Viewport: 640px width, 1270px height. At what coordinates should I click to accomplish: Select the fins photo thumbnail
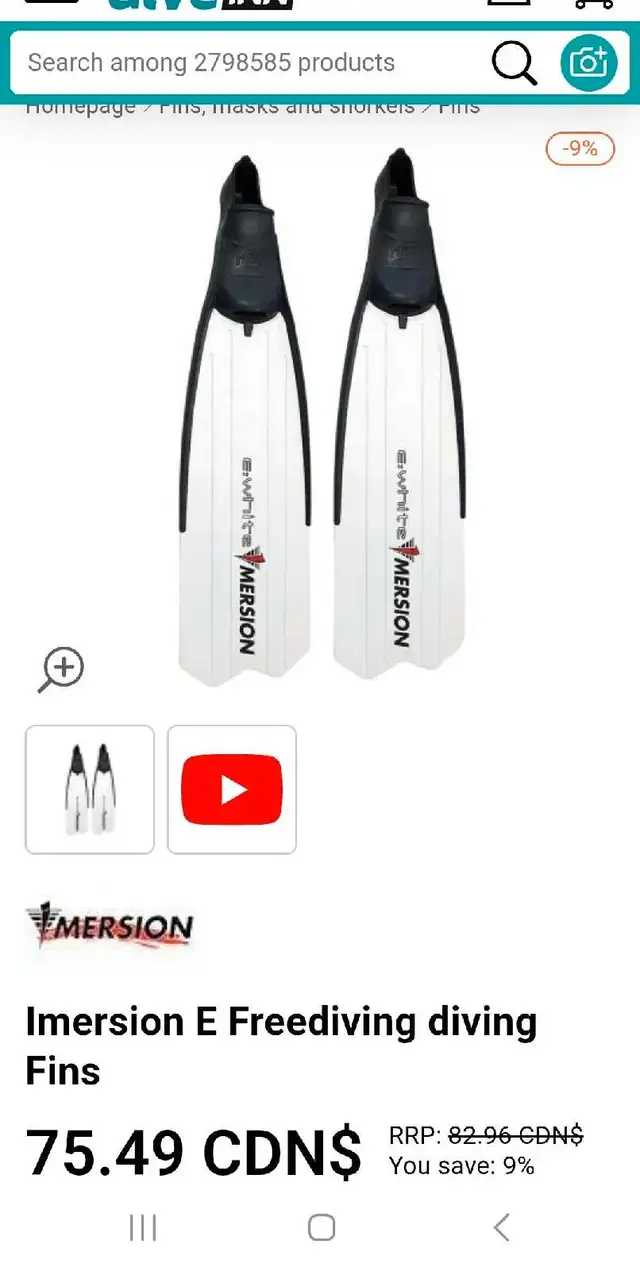click(90, 789)
